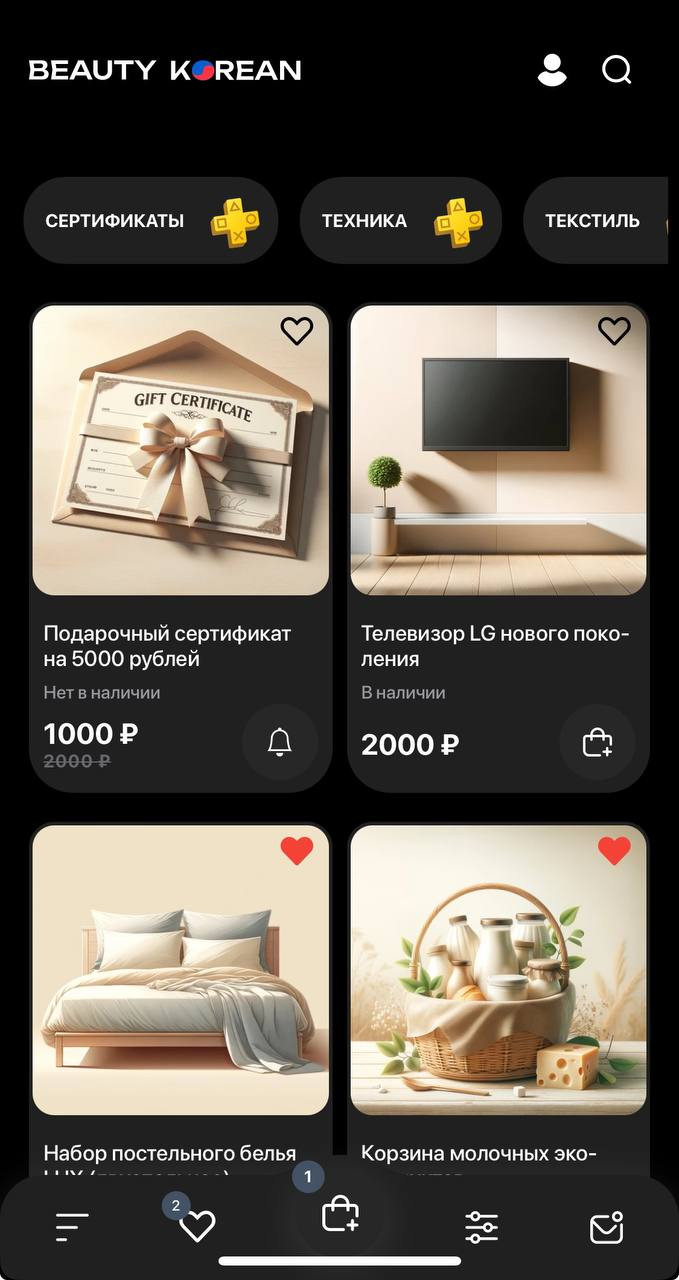
Task: Open search via the magnifier icon
Action: [617, 70]
